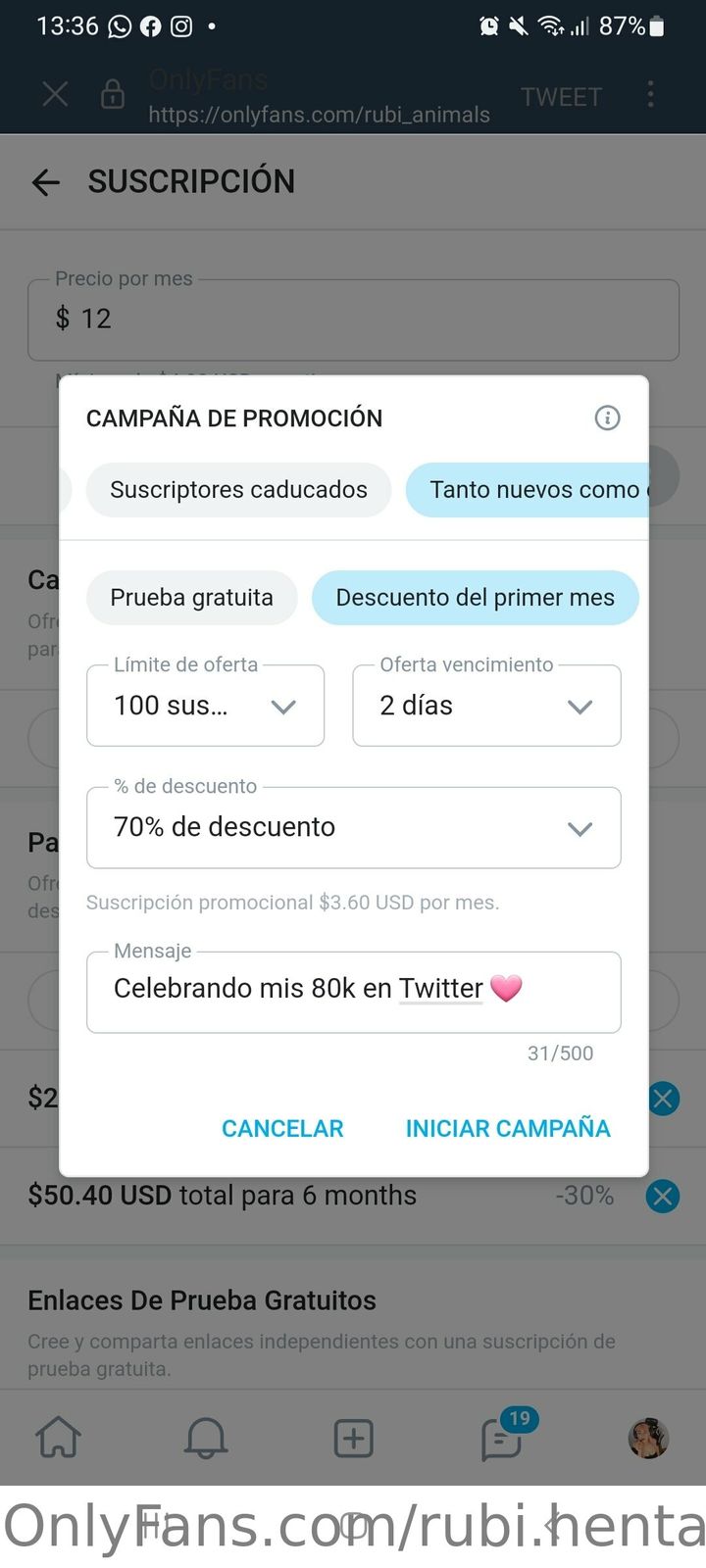Expand the Oferta vencimiento dropdown
706x1568 pixels.
[x=486, y=706]
